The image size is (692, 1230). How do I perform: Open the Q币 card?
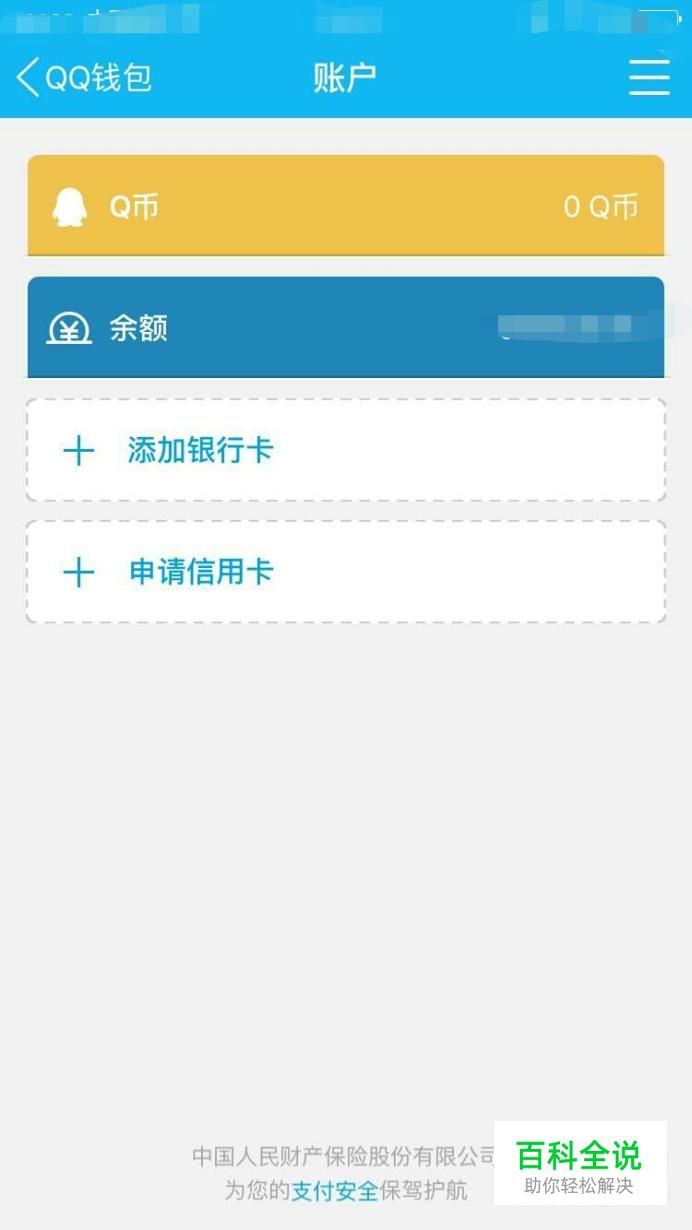(345, 206)
